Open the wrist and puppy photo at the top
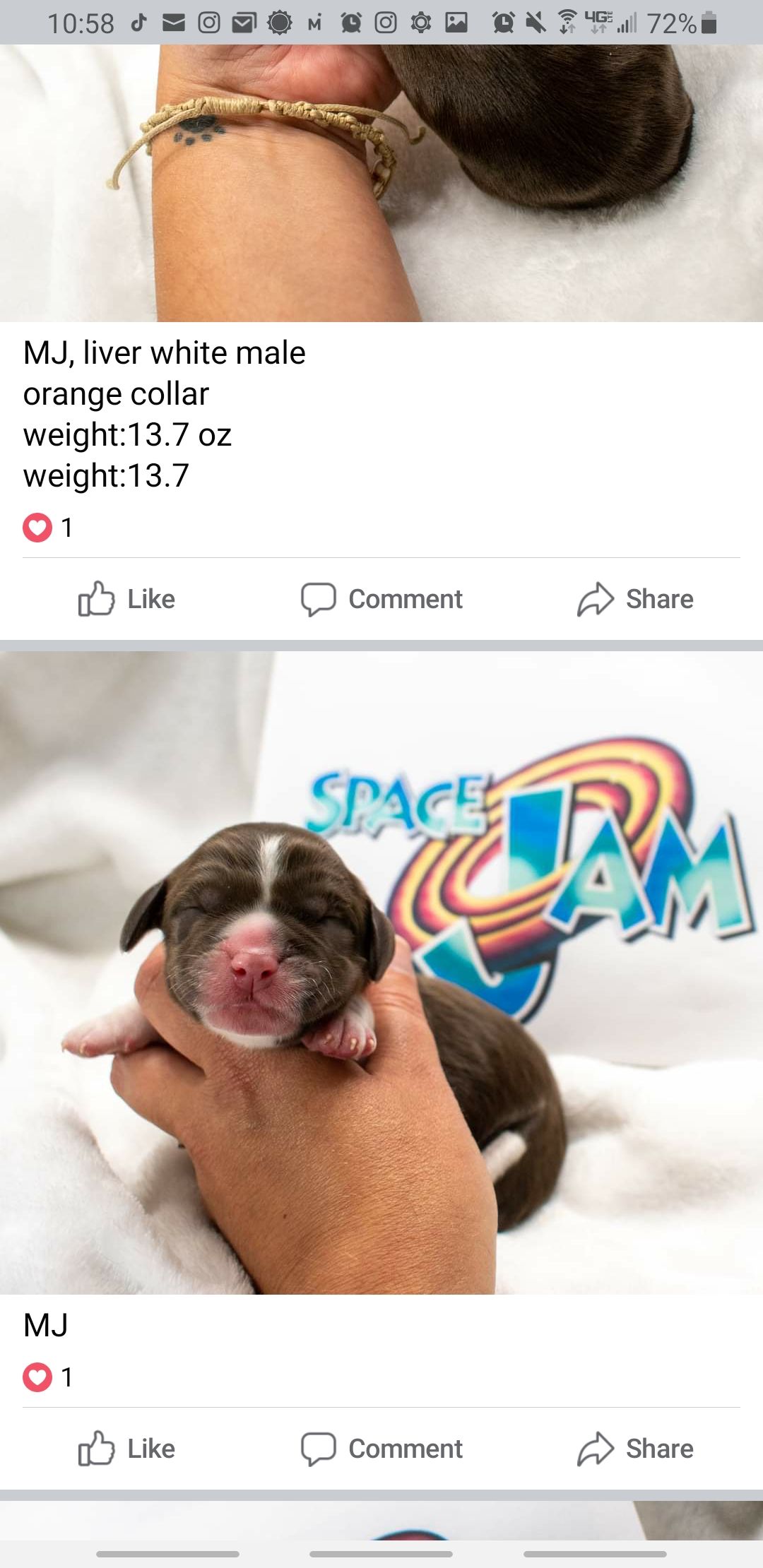This screenshot has width=763, height=1568. [381, 184]
